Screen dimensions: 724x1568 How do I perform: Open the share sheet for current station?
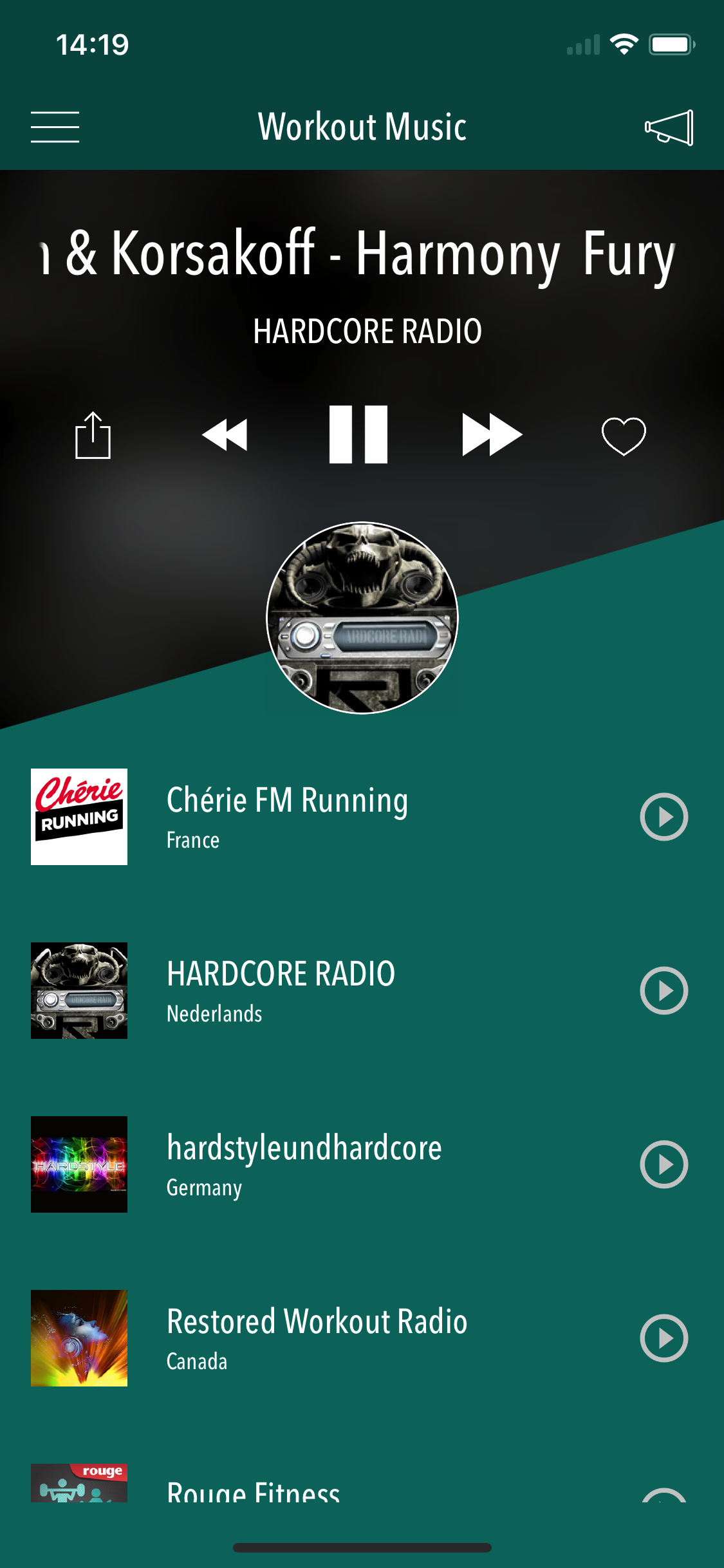tap(92, 435)
